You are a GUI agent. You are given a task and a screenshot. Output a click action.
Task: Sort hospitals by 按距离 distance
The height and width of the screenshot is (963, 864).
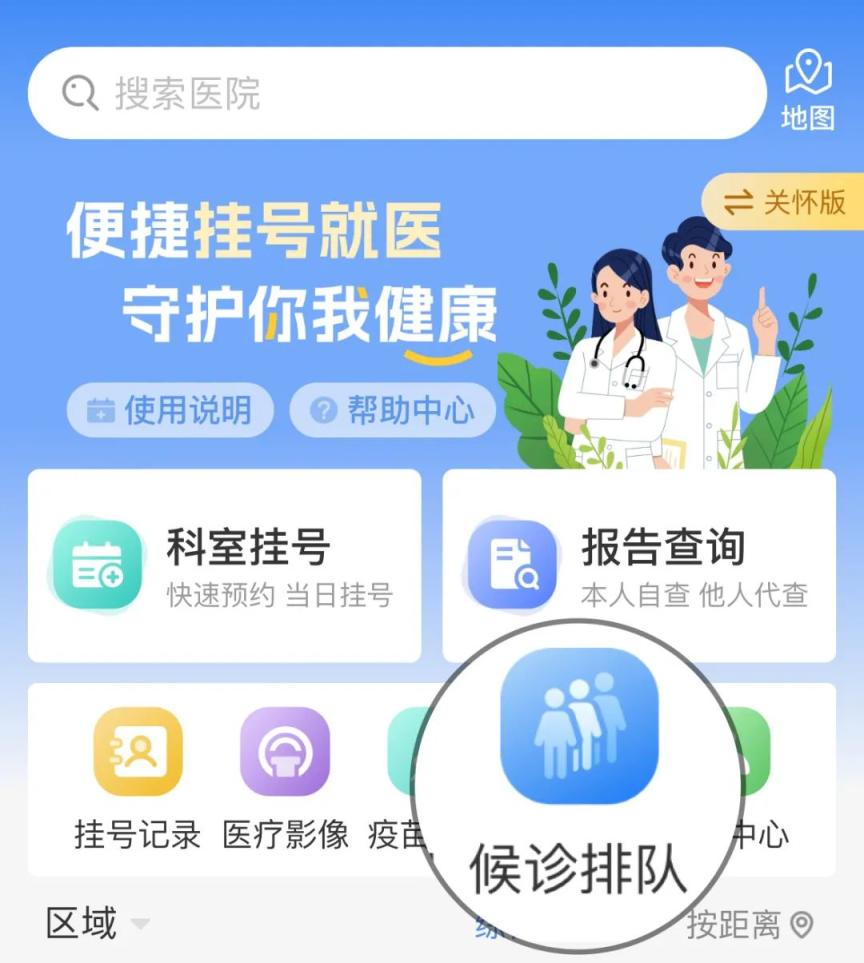point(749,925)
